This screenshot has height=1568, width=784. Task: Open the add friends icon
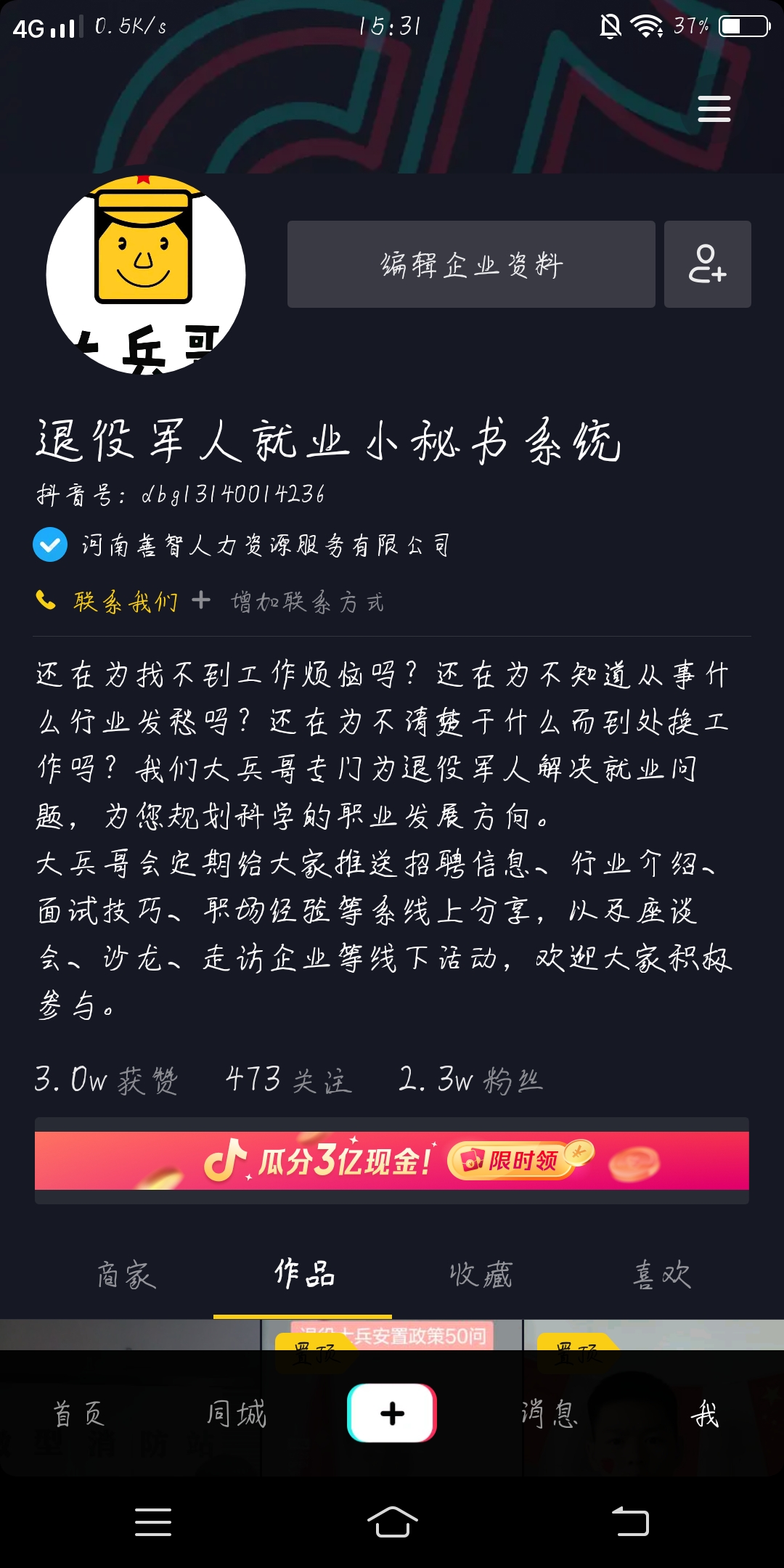(x=707, y=264)
